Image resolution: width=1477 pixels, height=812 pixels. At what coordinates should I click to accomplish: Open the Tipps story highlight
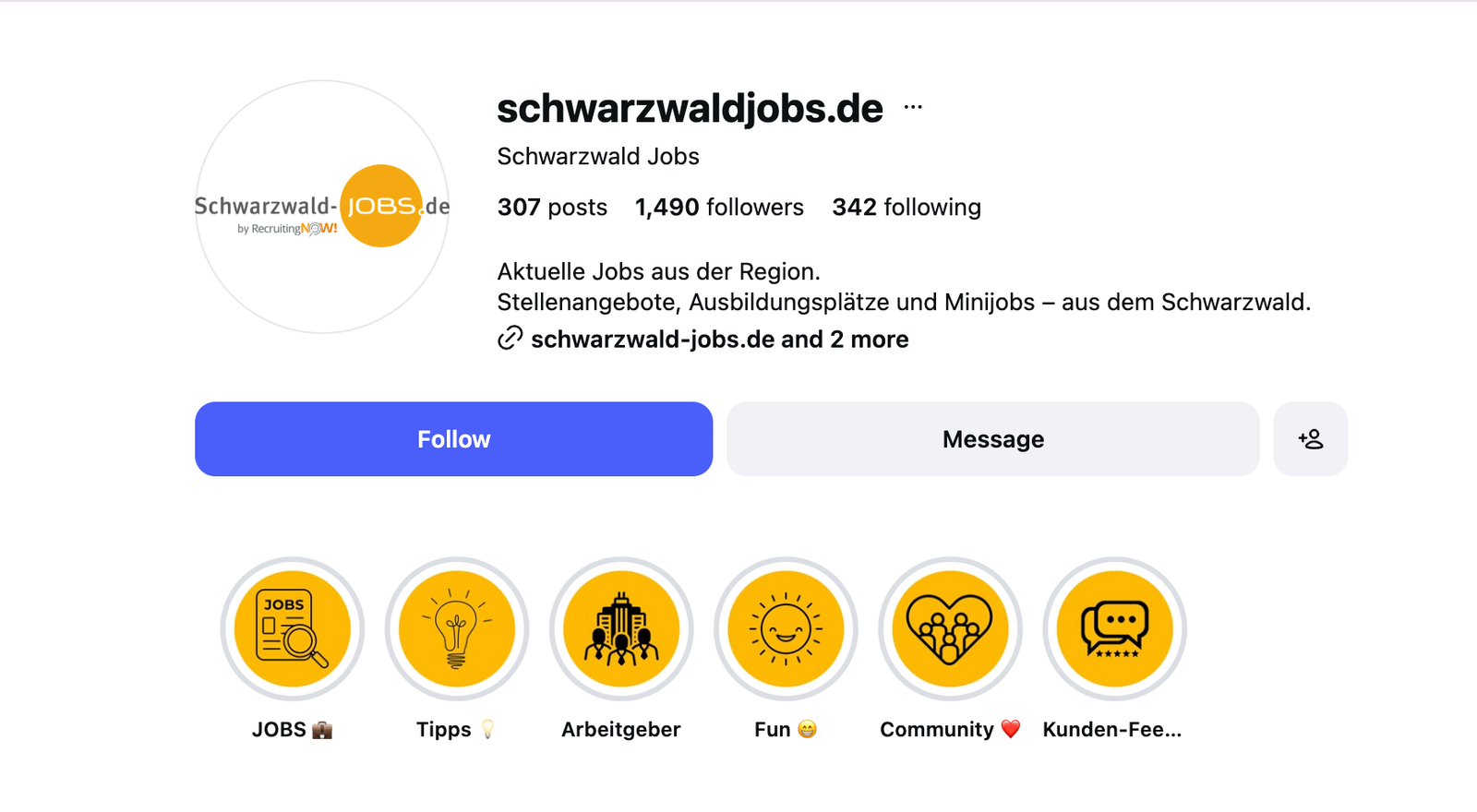(x=457, y=629)
